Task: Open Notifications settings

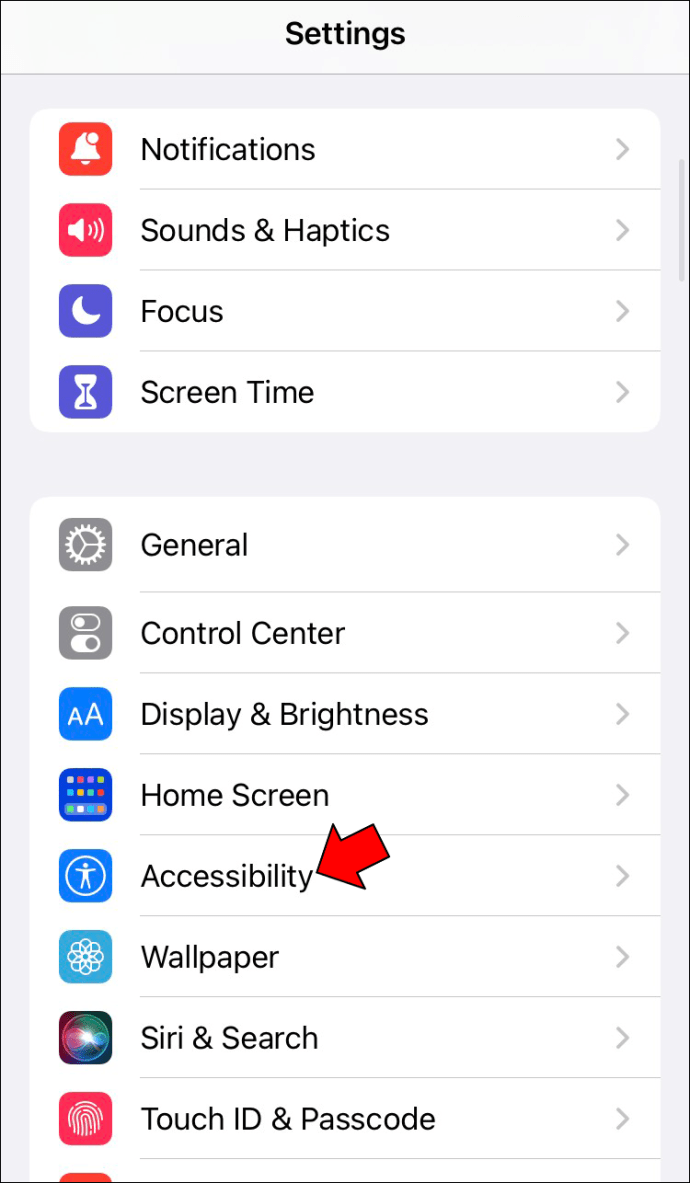Action: 345,149
